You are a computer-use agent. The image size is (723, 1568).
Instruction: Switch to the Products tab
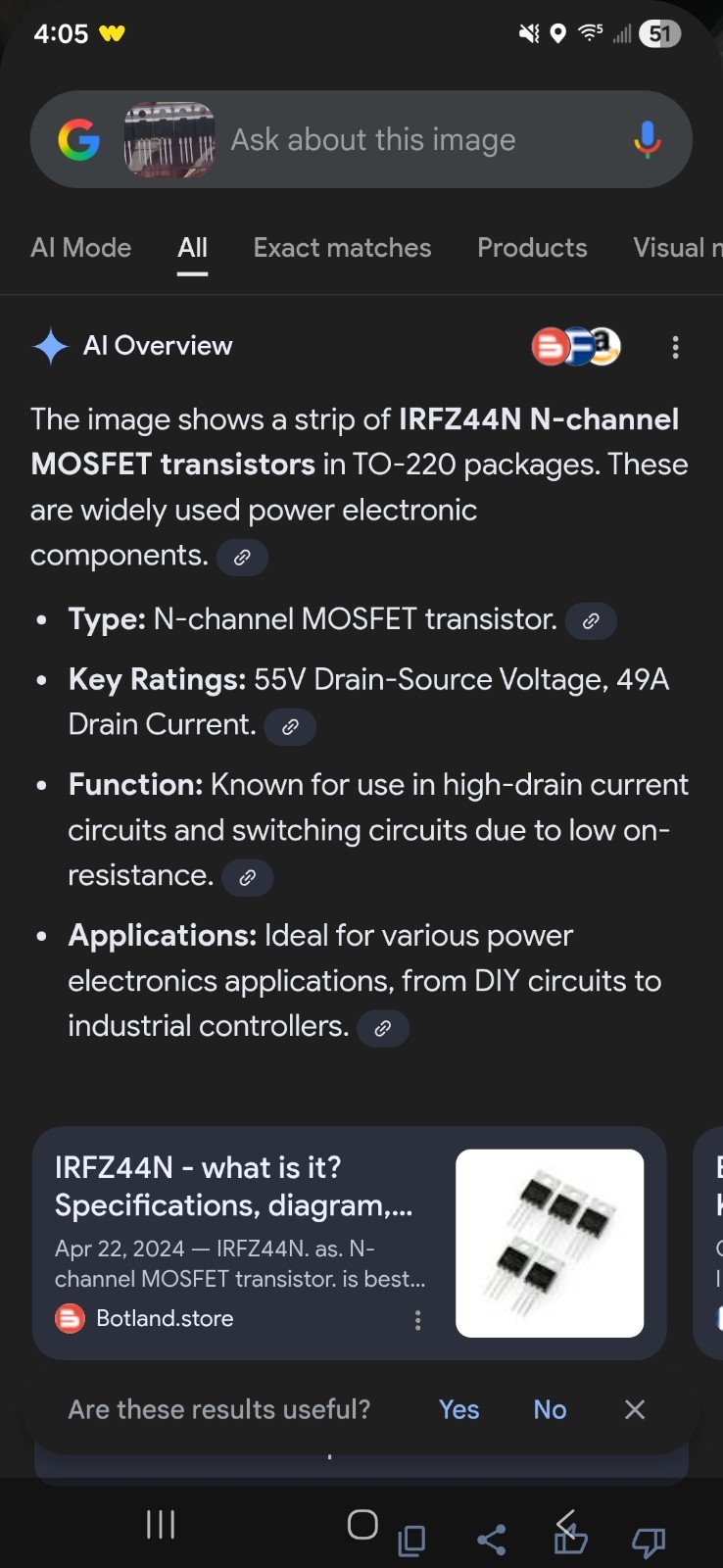click(x=532, y=248)
